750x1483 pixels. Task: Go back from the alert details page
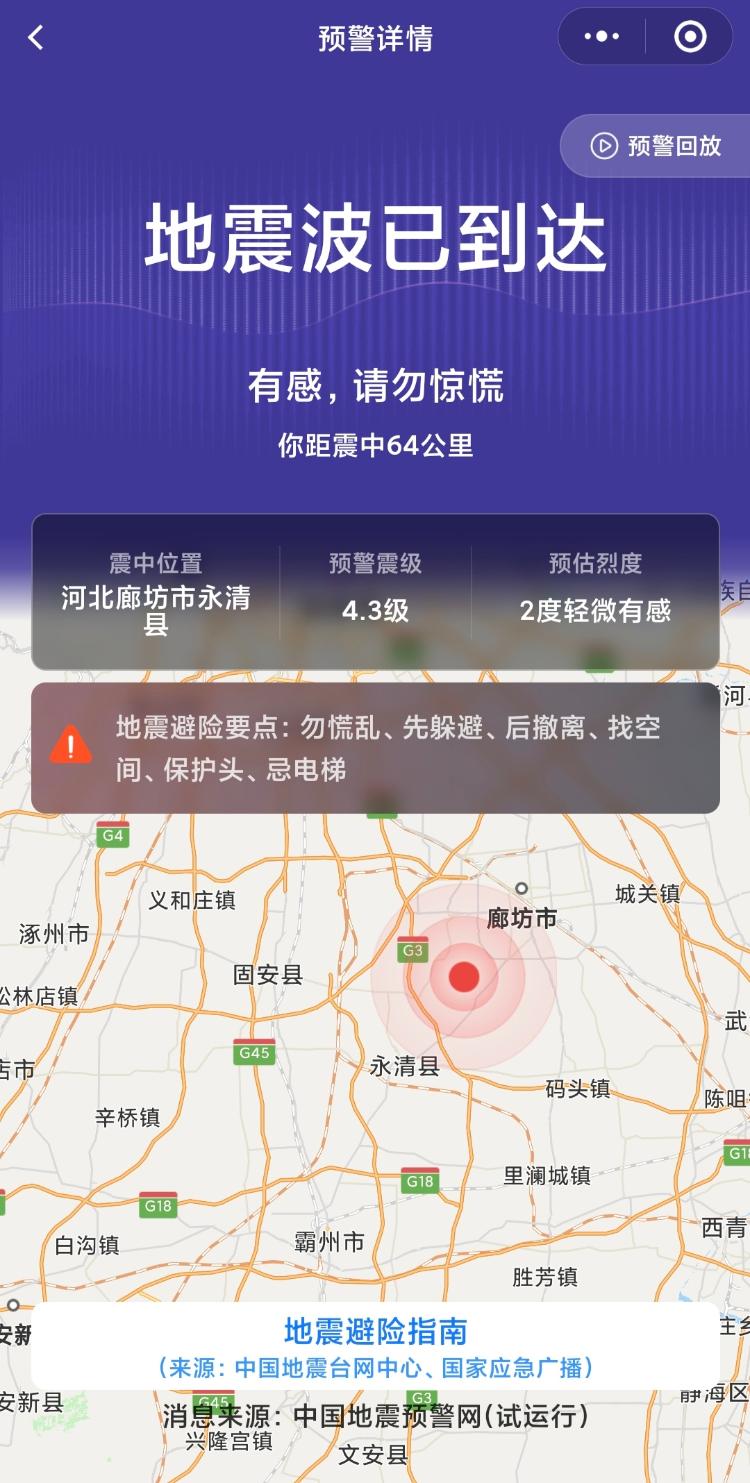tap(36, 38)
